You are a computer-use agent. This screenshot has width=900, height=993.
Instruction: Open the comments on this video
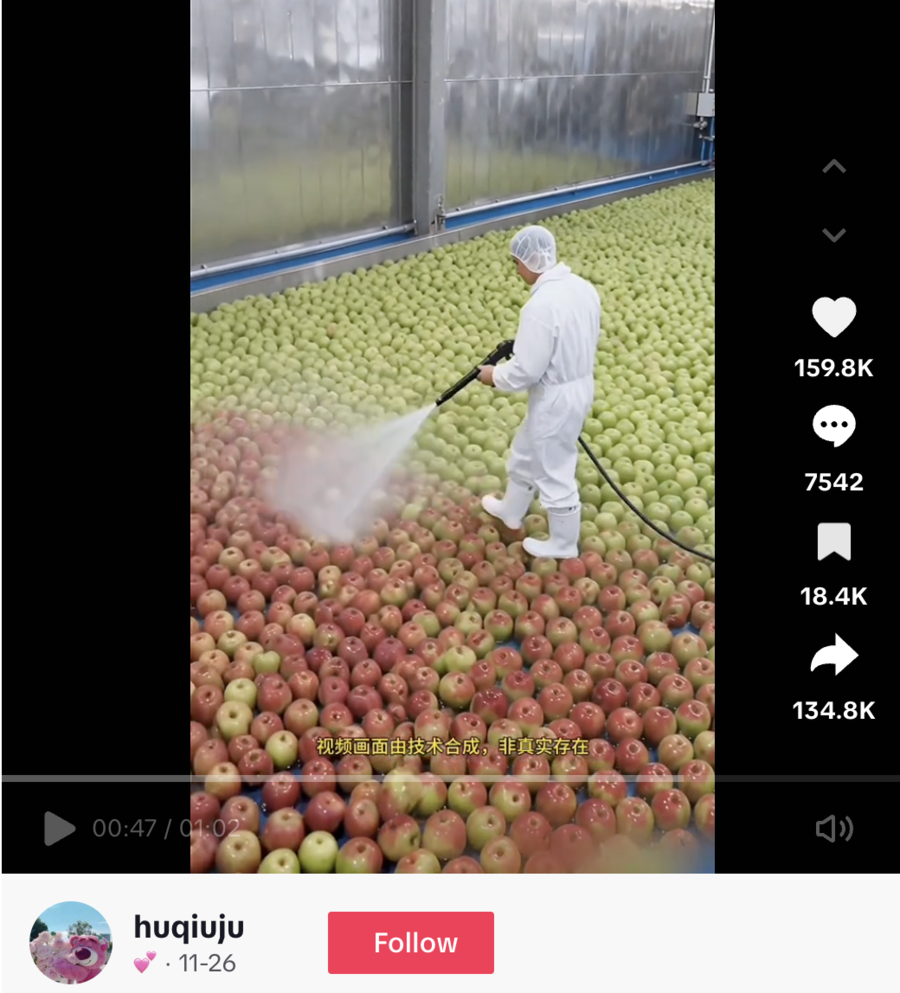pyautogui.click(x=833, y=427)
